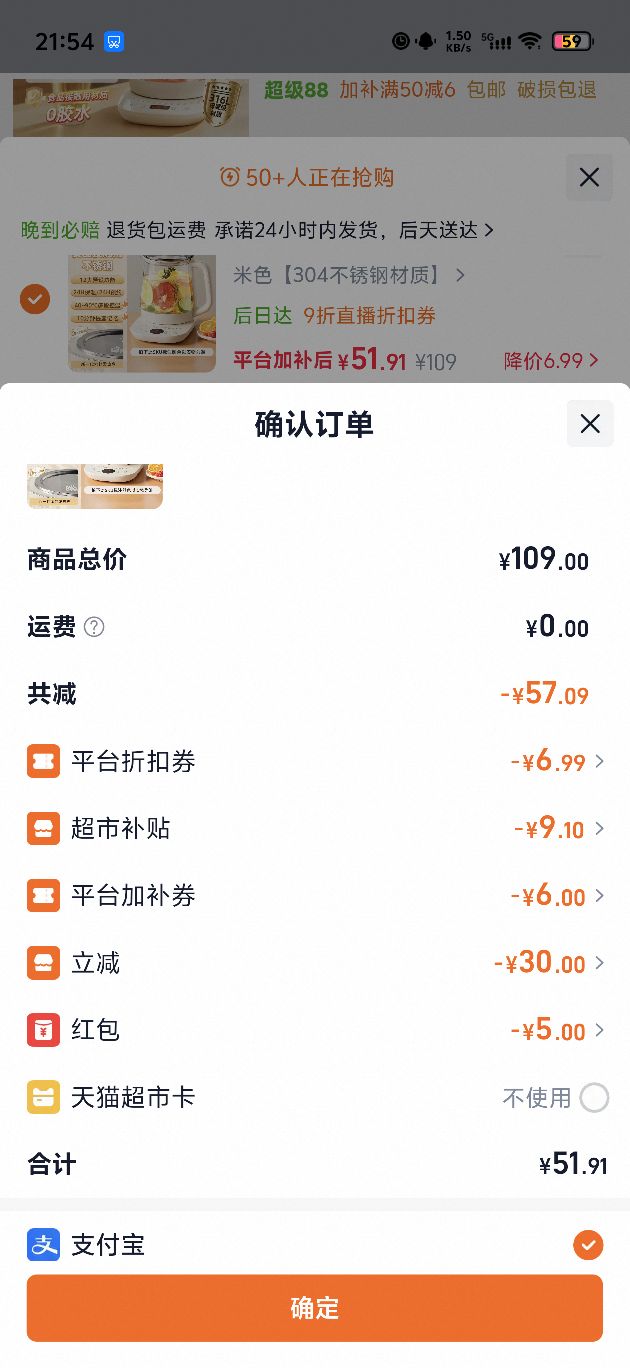
Task: Tap 确定 to confirm the order
Action: click(x=315, y=1308)
